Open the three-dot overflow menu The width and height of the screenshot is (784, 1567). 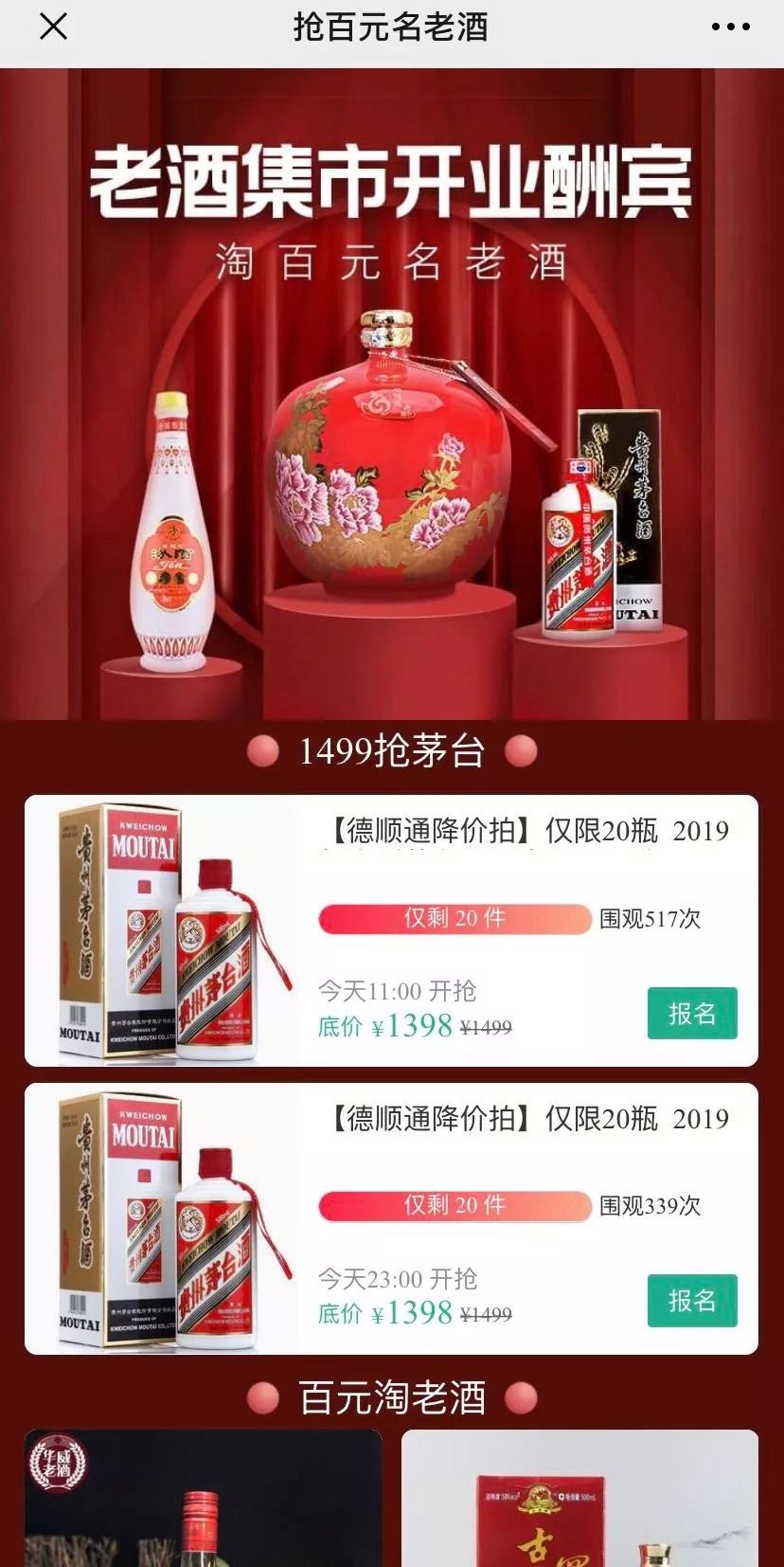point(730,27)
